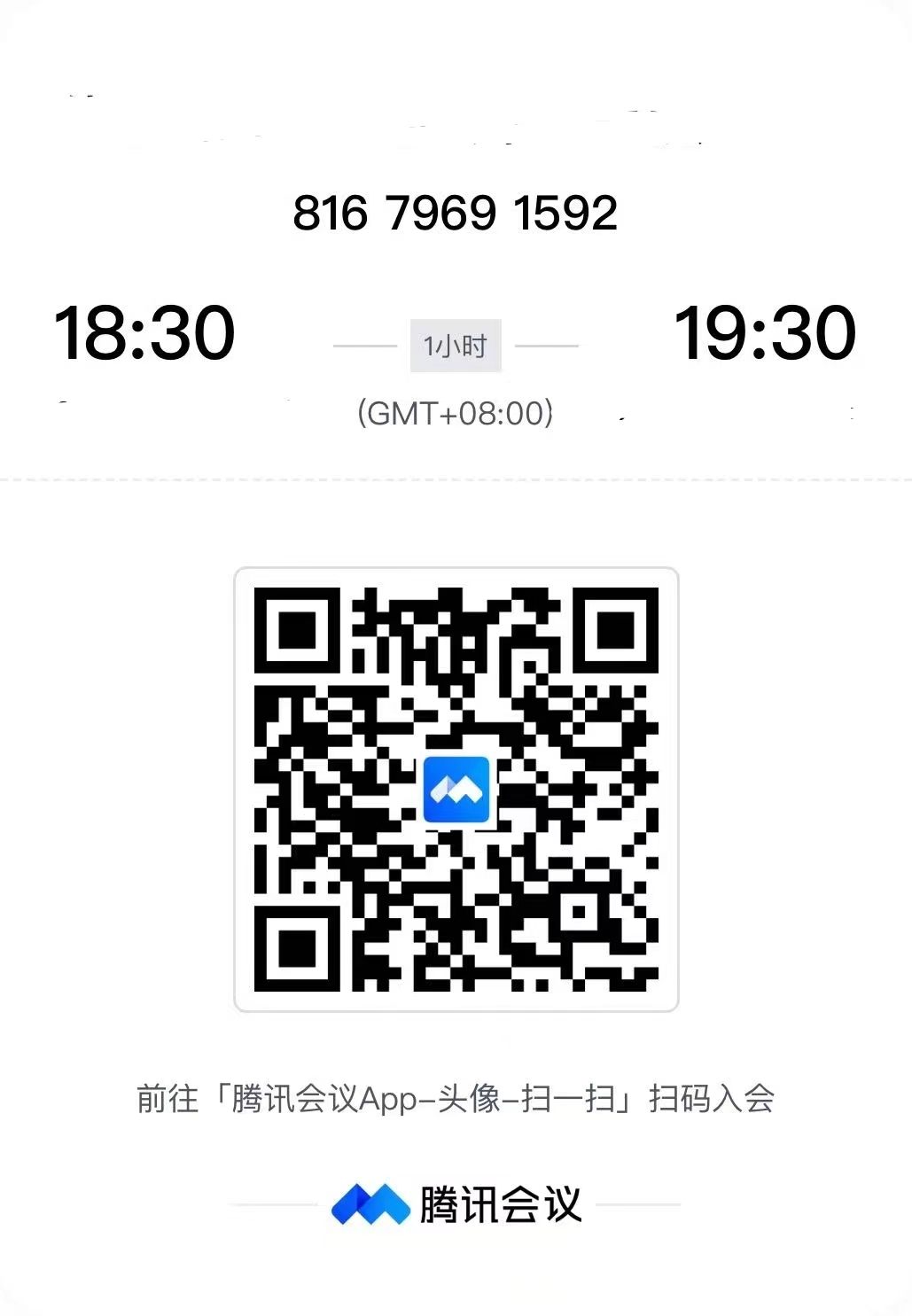Click the white rounded QR code card

click(456, 787)
